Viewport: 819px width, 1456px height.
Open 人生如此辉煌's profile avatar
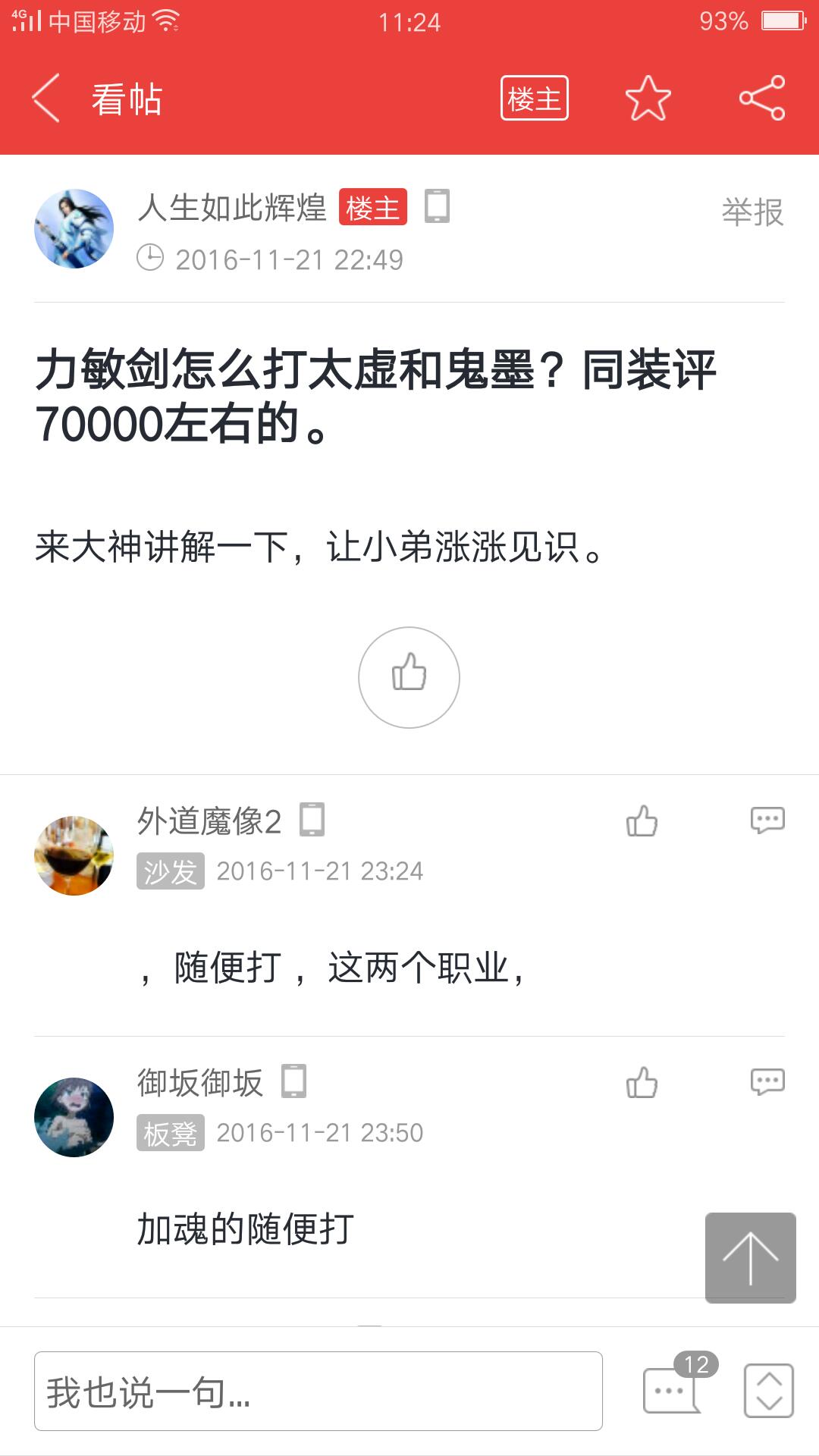(74, 228)
